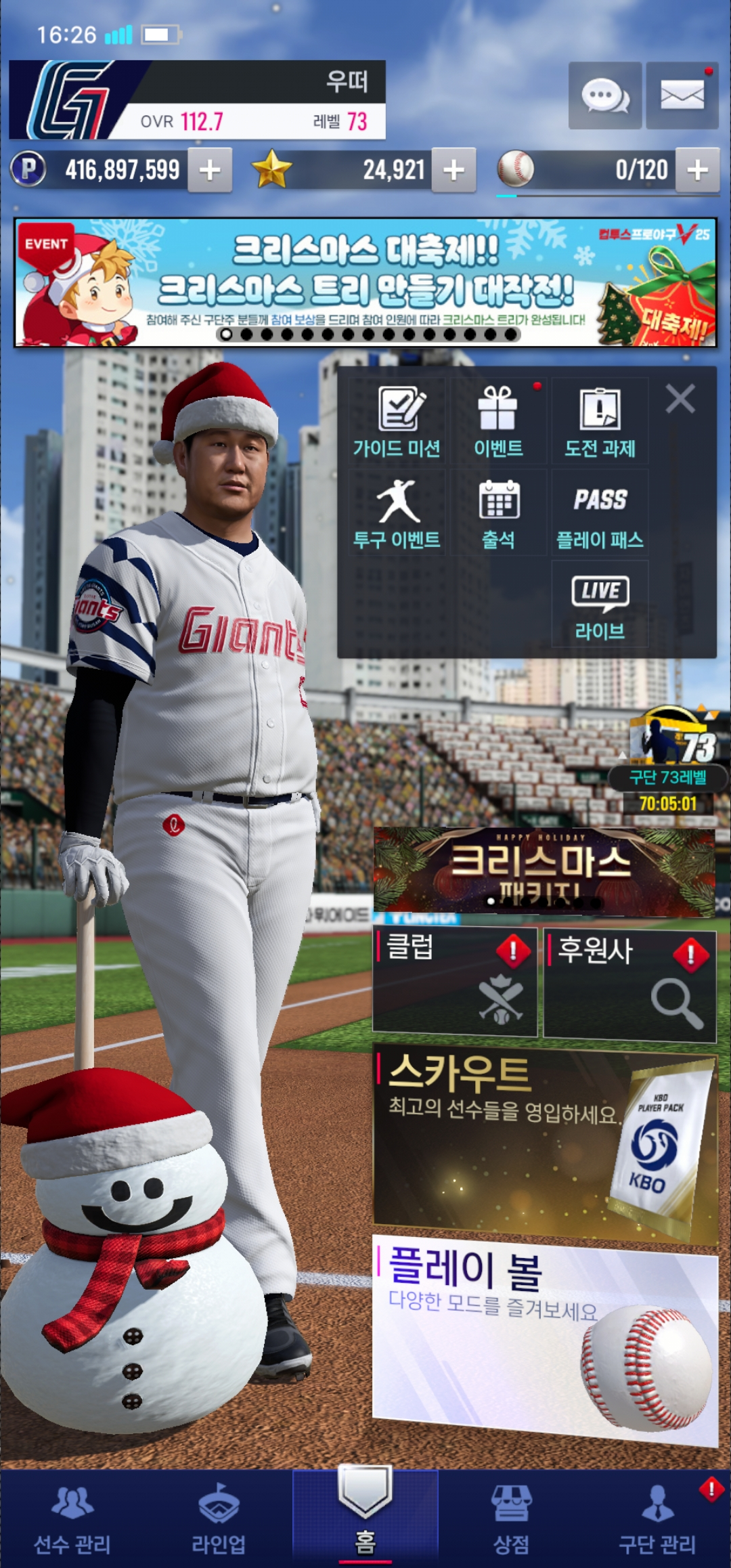Open 라이브 live menu
The width and height of the screenshot is (731, 1568).
point(600,605)
